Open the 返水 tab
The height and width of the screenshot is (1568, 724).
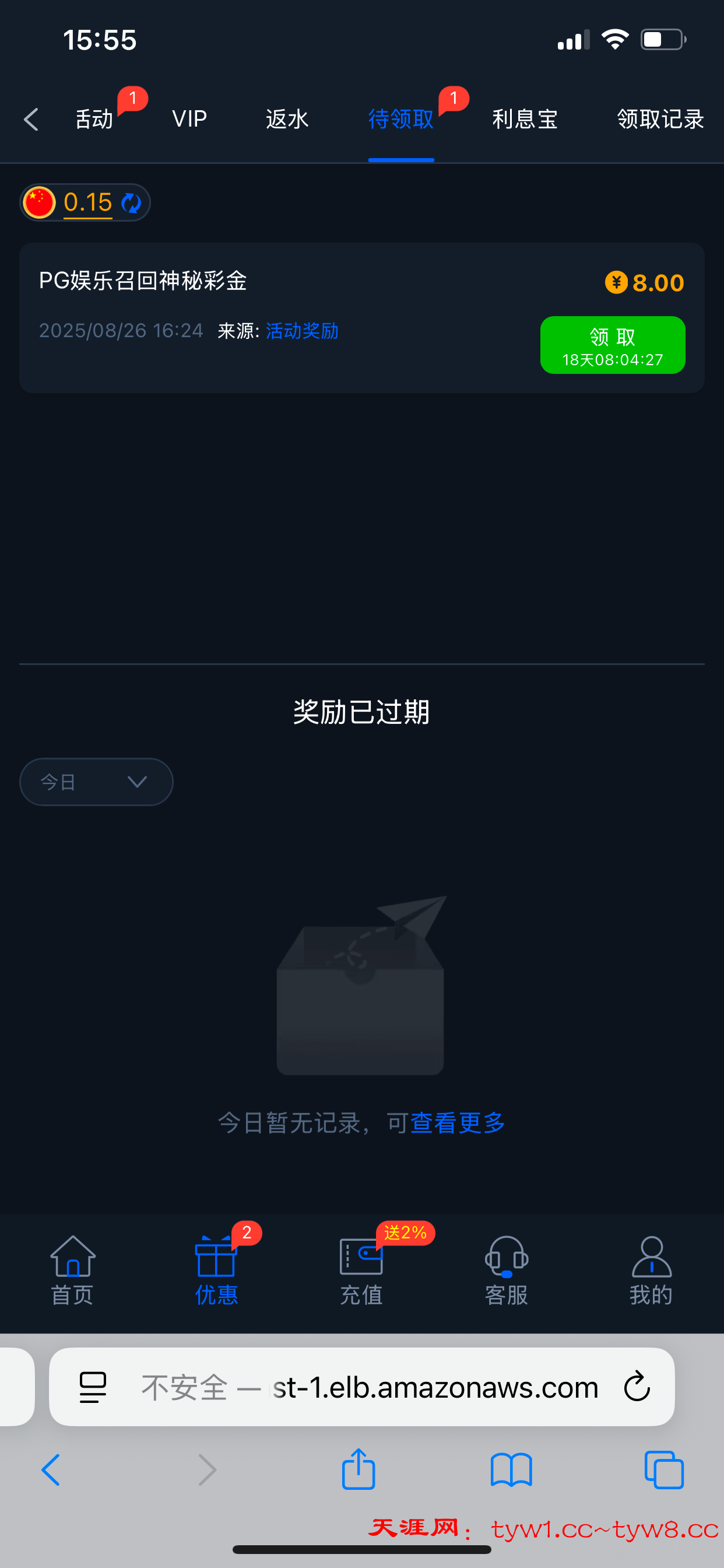pos(287,120)
